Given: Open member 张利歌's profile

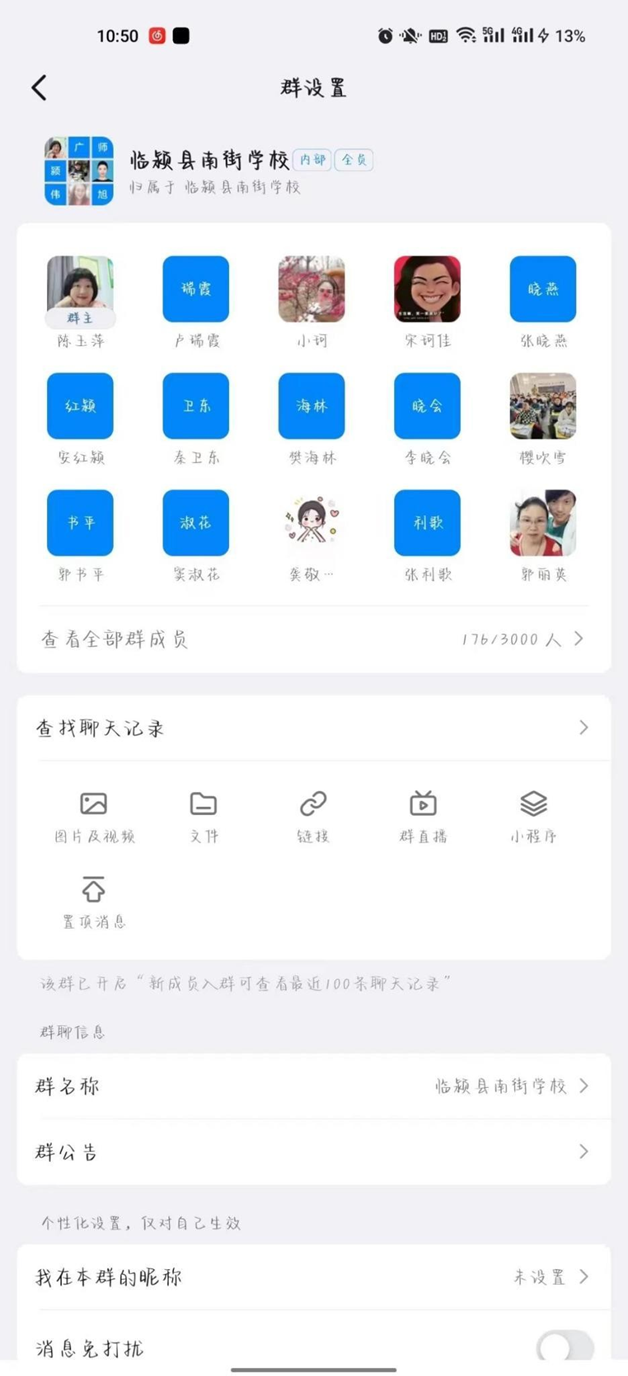Looking at the screenshot, I should click(x=427, y=523).
